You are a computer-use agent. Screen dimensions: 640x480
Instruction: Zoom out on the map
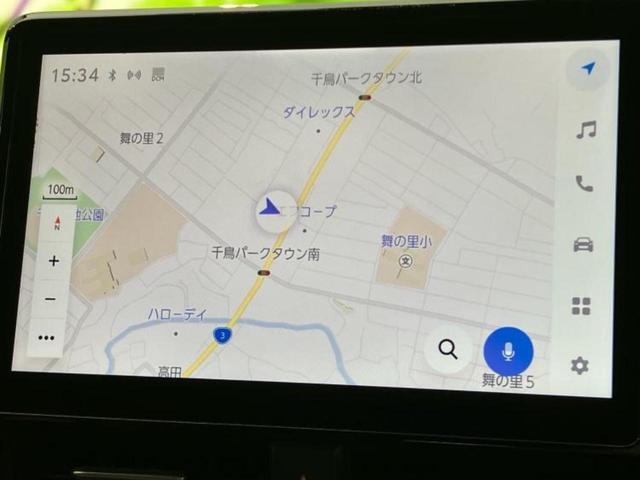coord(50,299)
